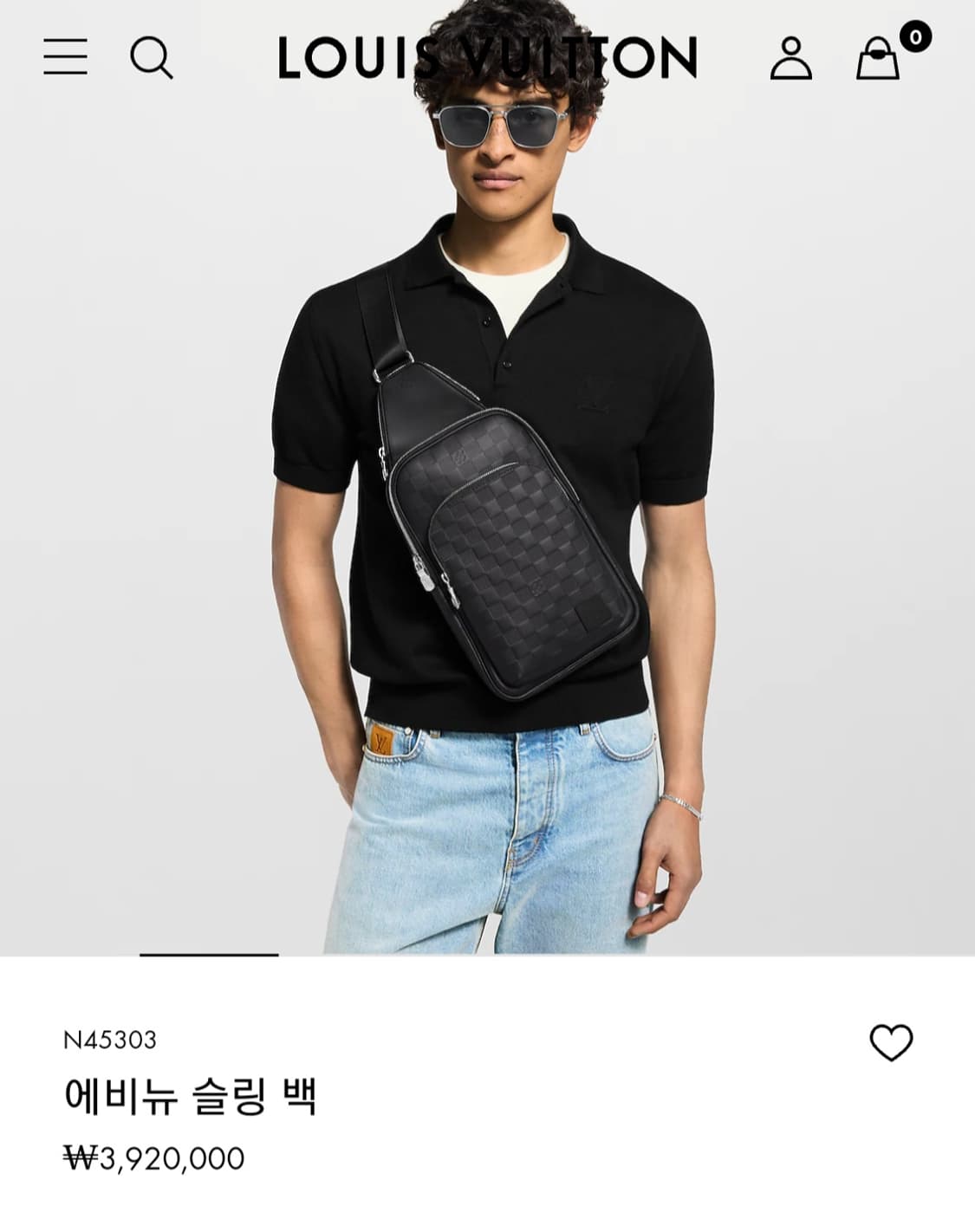Viewport: 975px width, 1232px height.
Task: Select the person icon for sign in
Action: (x=791, y=59)
